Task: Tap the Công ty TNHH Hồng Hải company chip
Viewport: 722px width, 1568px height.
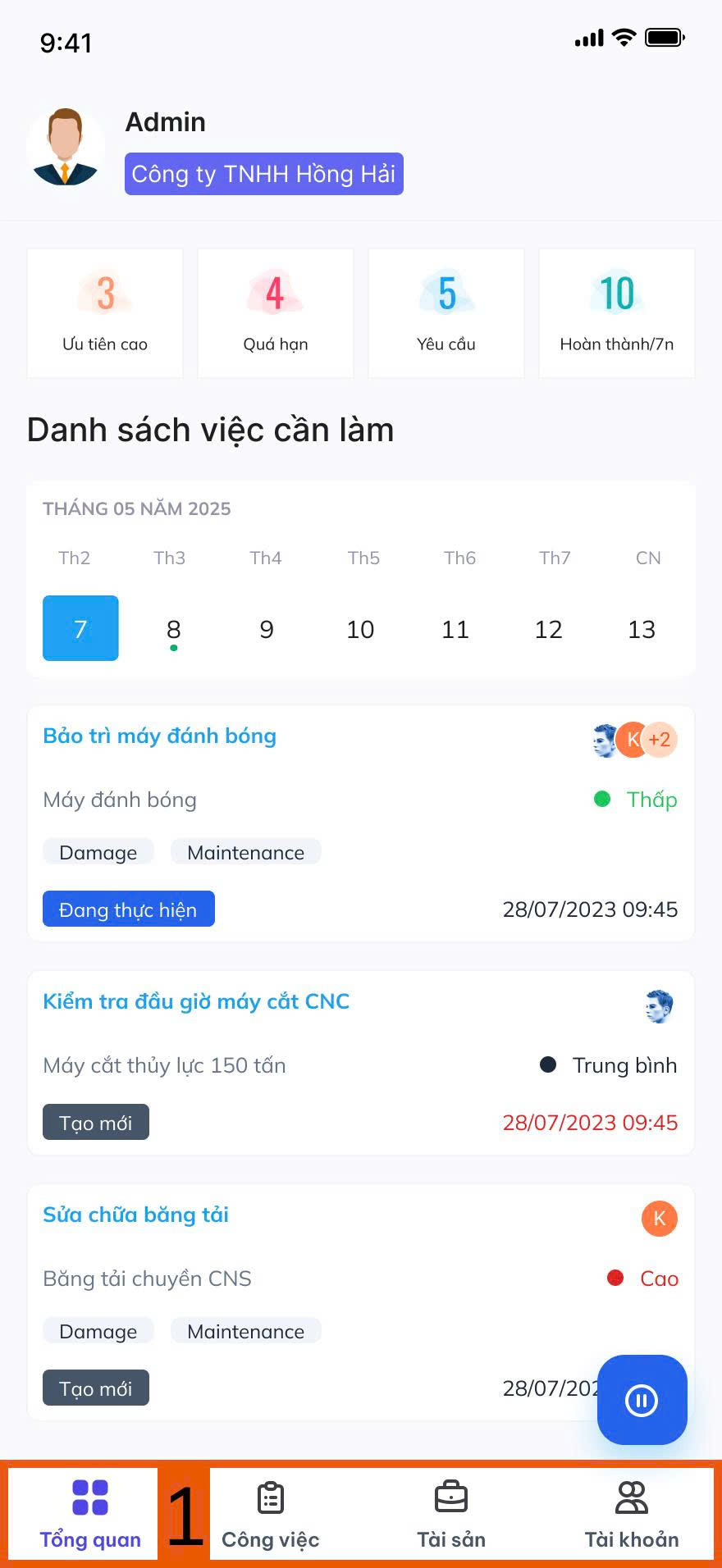Action: [x=263, y=174]
